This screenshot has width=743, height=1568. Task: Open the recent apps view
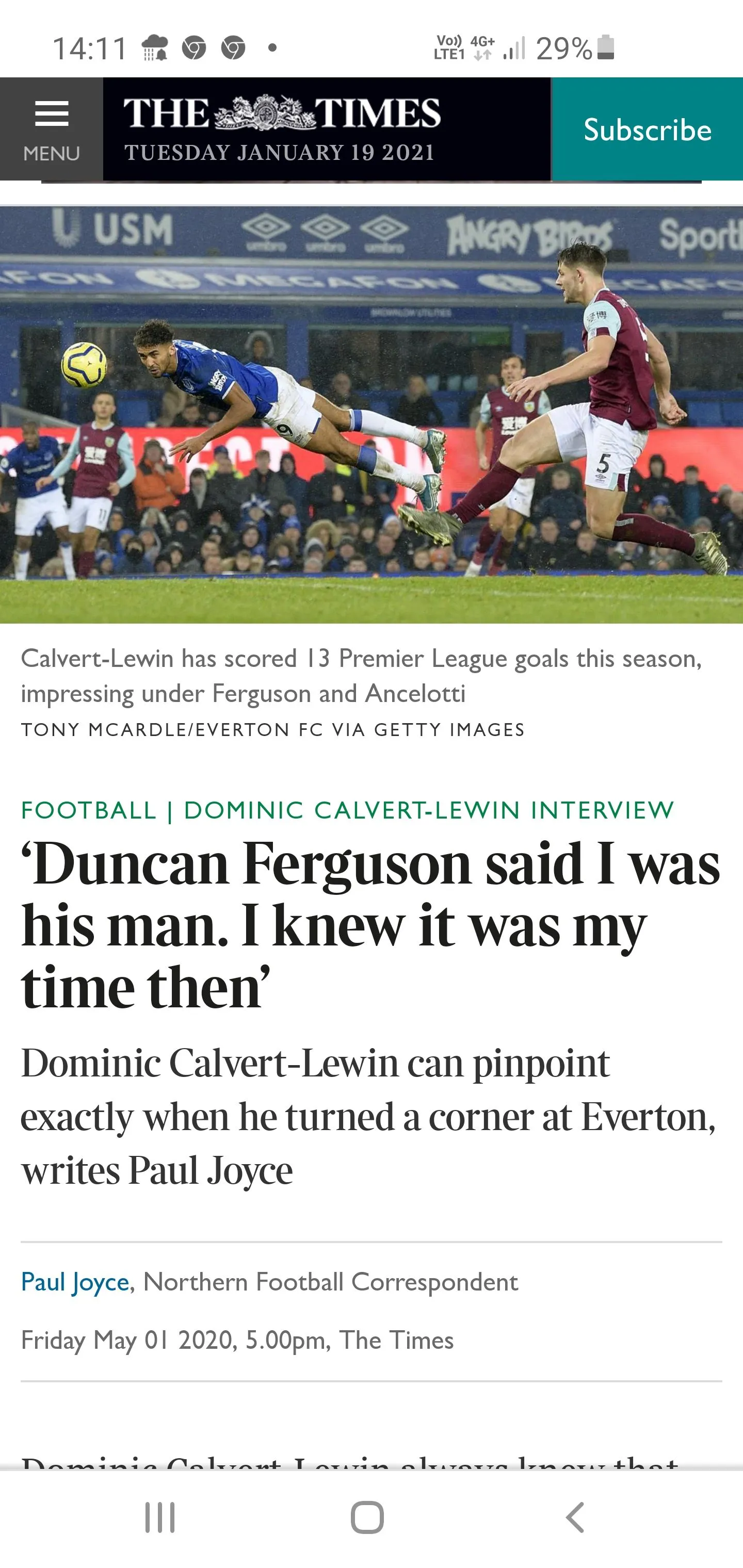(160, 1516)
